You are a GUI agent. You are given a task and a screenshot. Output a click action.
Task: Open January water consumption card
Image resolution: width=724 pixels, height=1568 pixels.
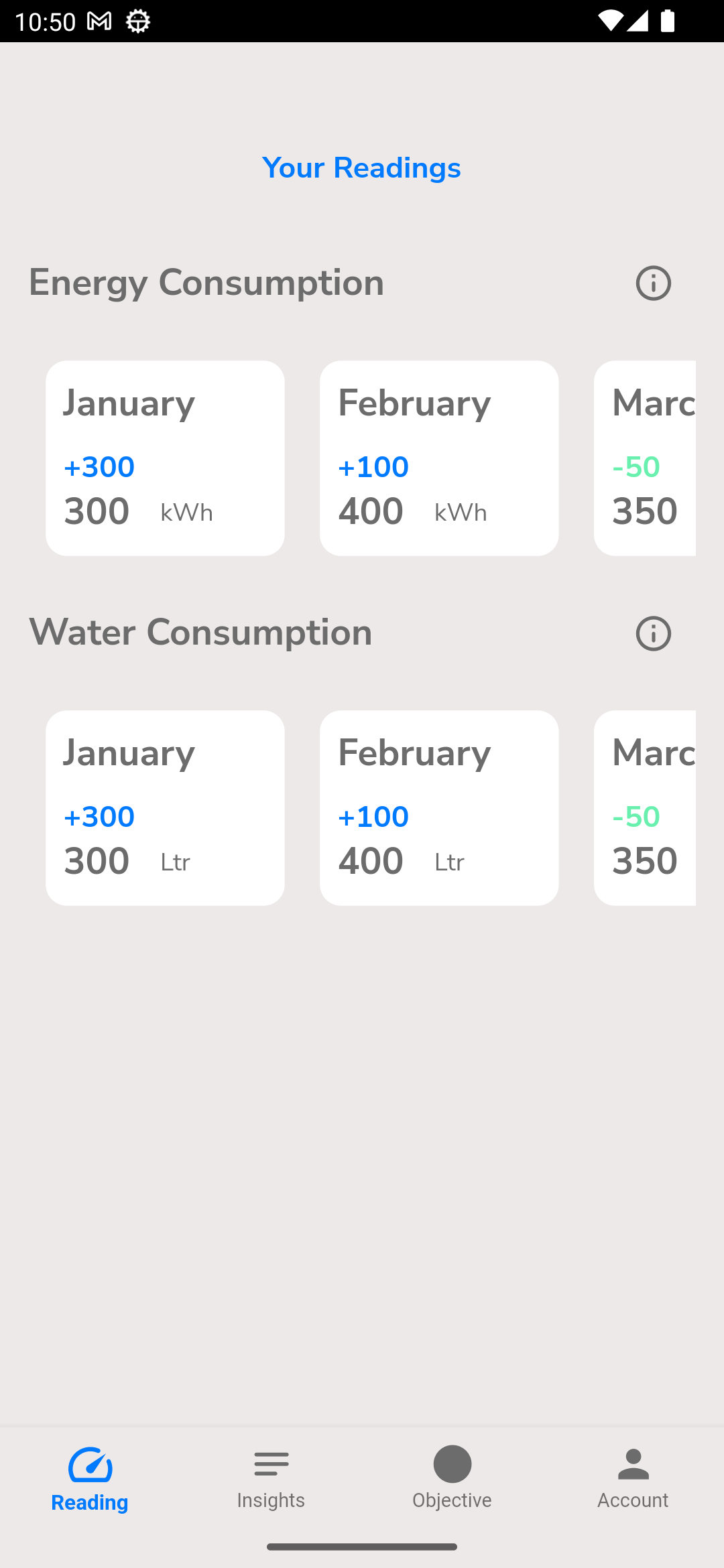165,808
